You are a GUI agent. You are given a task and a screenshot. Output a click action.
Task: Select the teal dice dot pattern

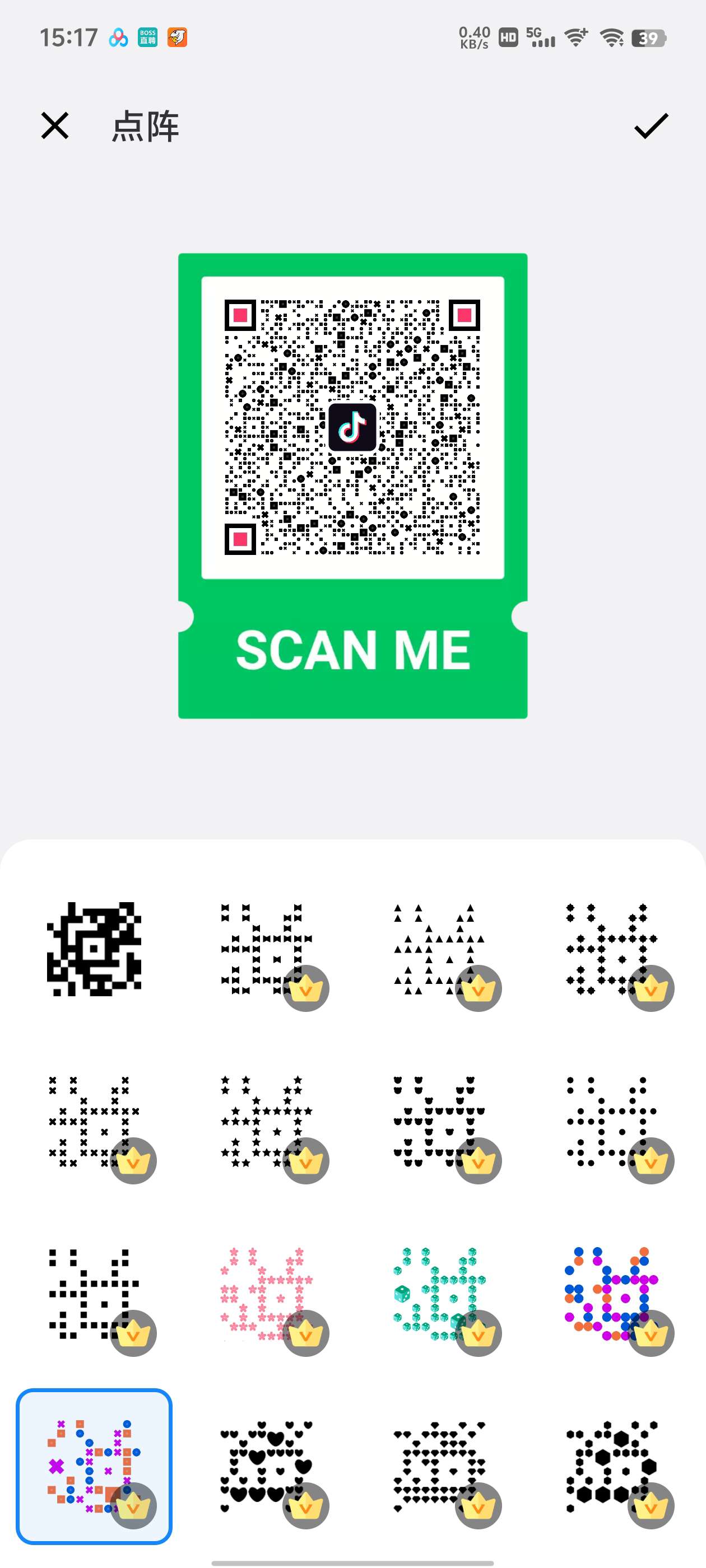(x=439, y=1294)
